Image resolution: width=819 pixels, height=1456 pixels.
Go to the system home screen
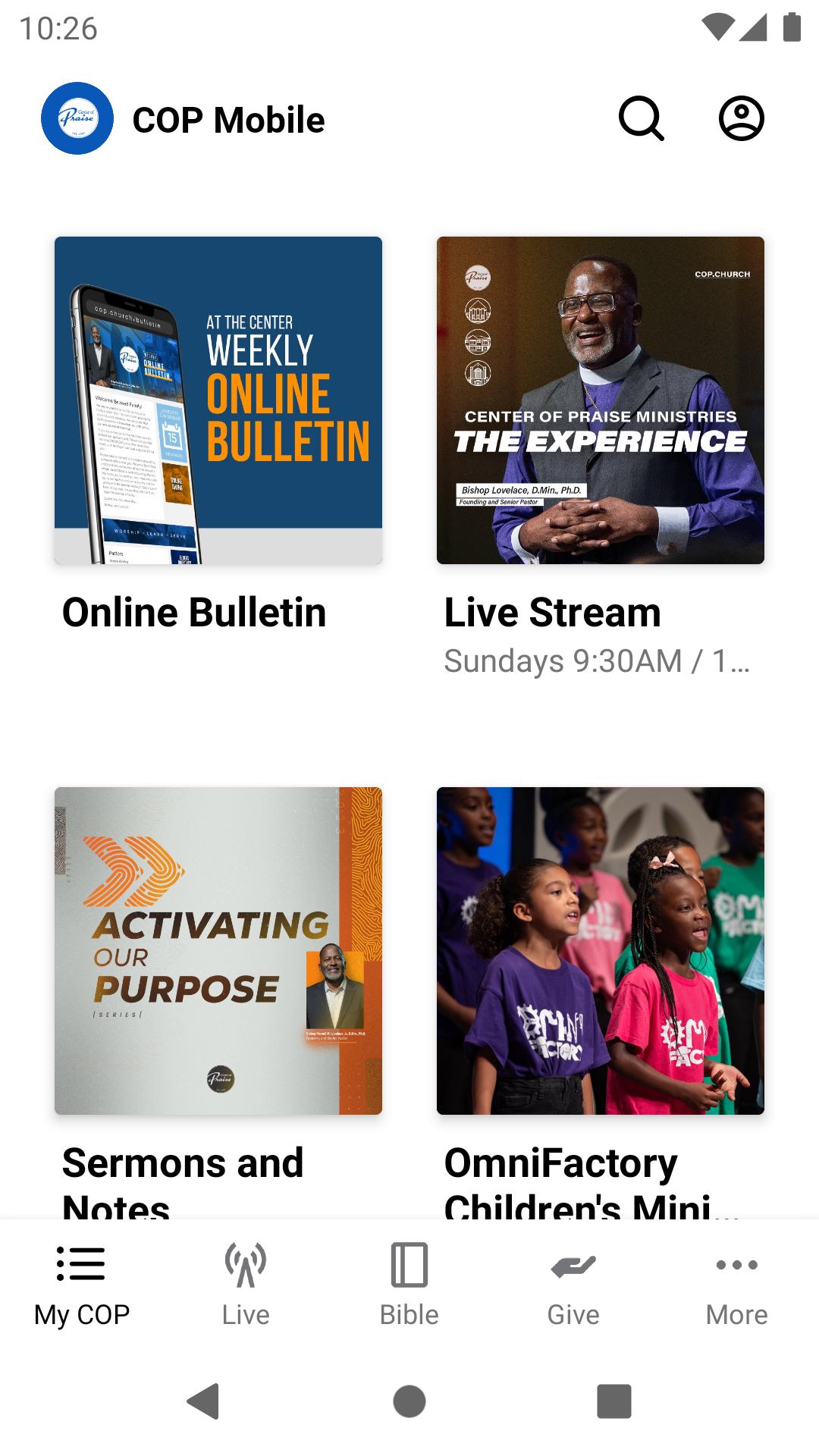click(x=409, y=1401)
